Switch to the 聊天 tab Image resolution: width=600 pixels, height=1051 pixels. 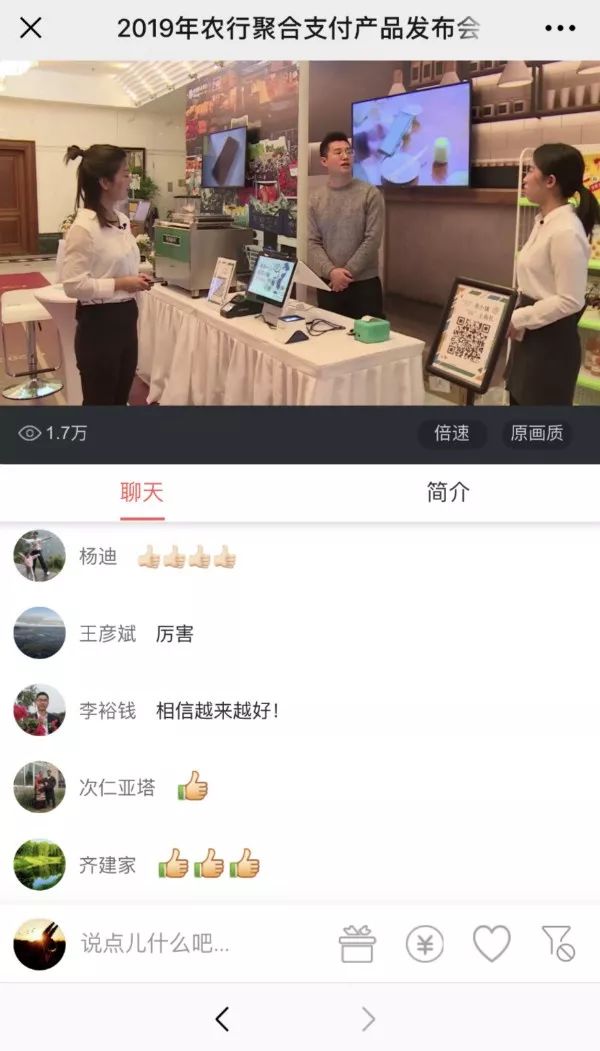tap(142, 492)
